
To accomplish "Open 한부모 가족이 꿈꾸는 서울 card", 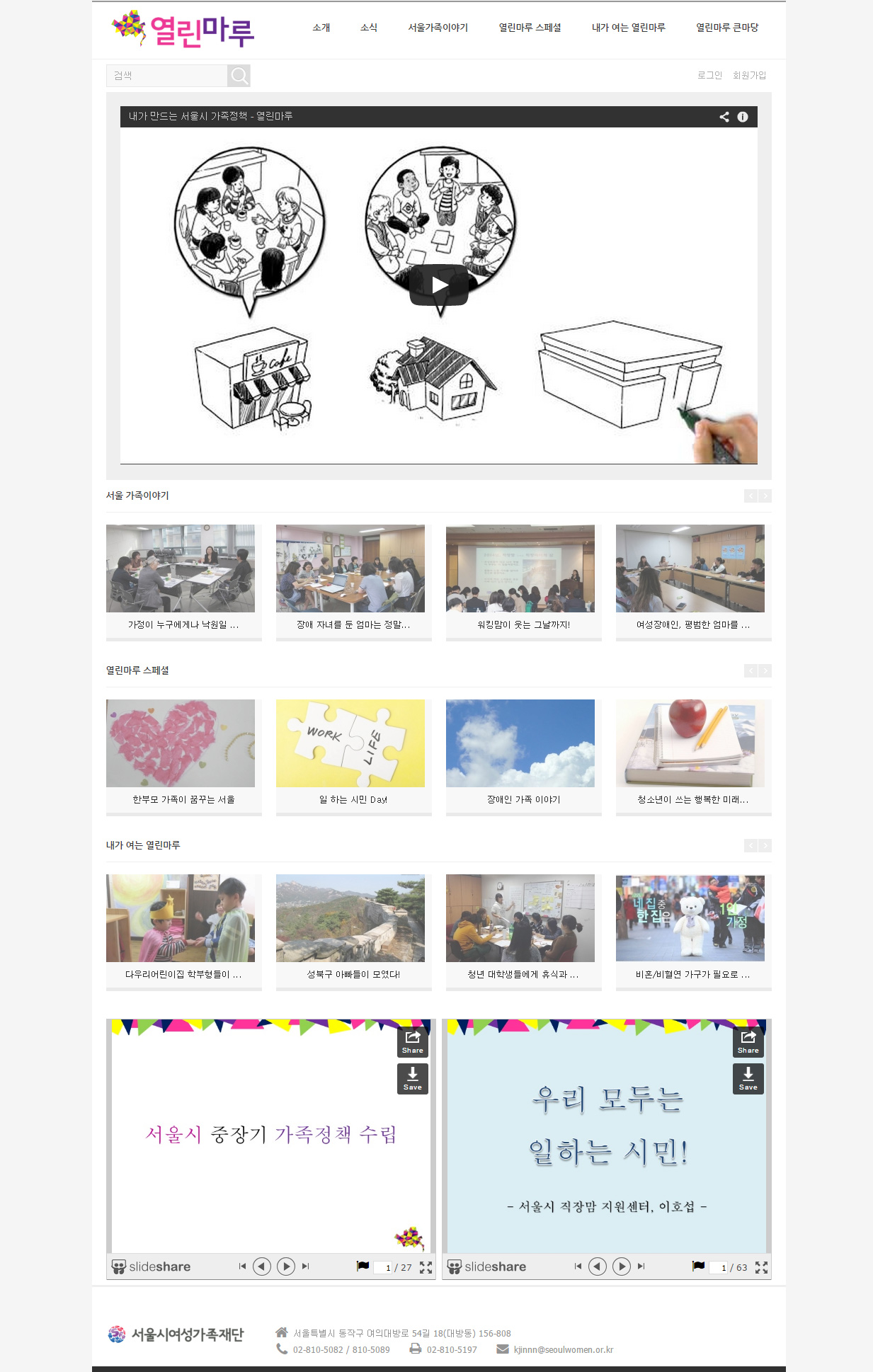I will coord(183,799).
